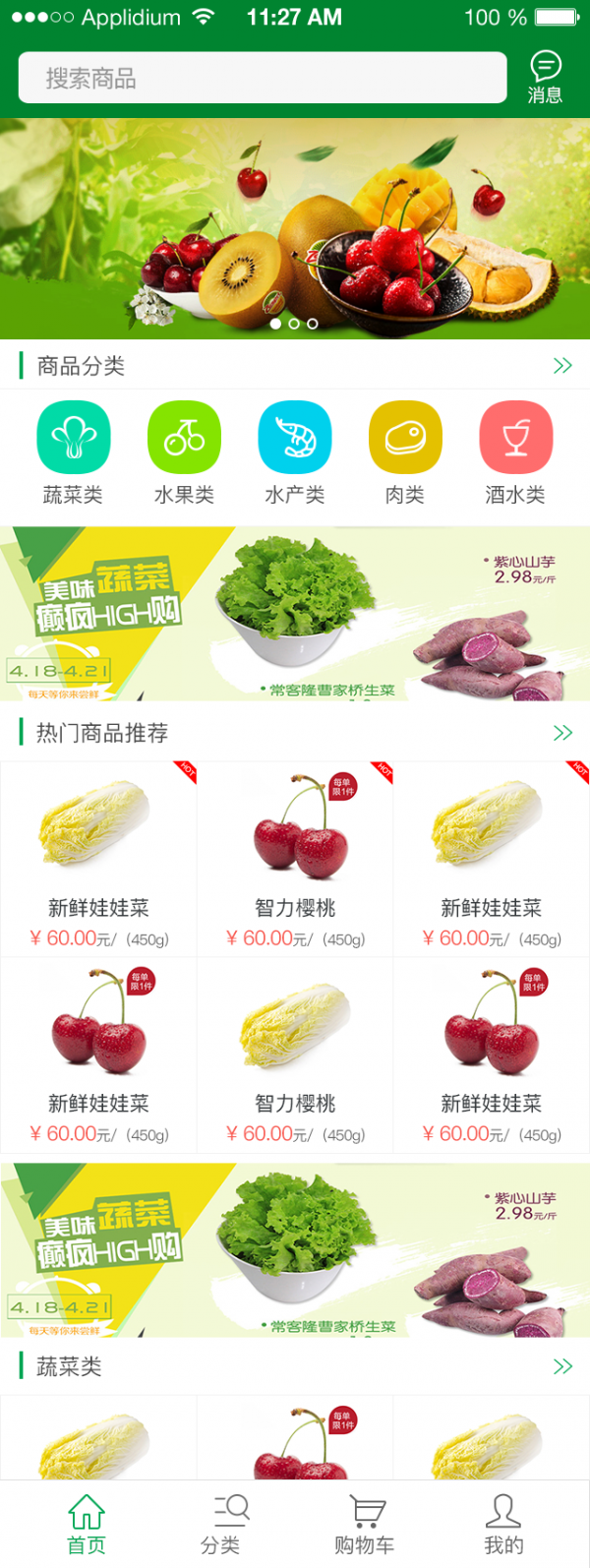Viewport: 590px width, 1568px height.
Task: Open the 购物车 cart tab
Action: (x=365, y=1524)
